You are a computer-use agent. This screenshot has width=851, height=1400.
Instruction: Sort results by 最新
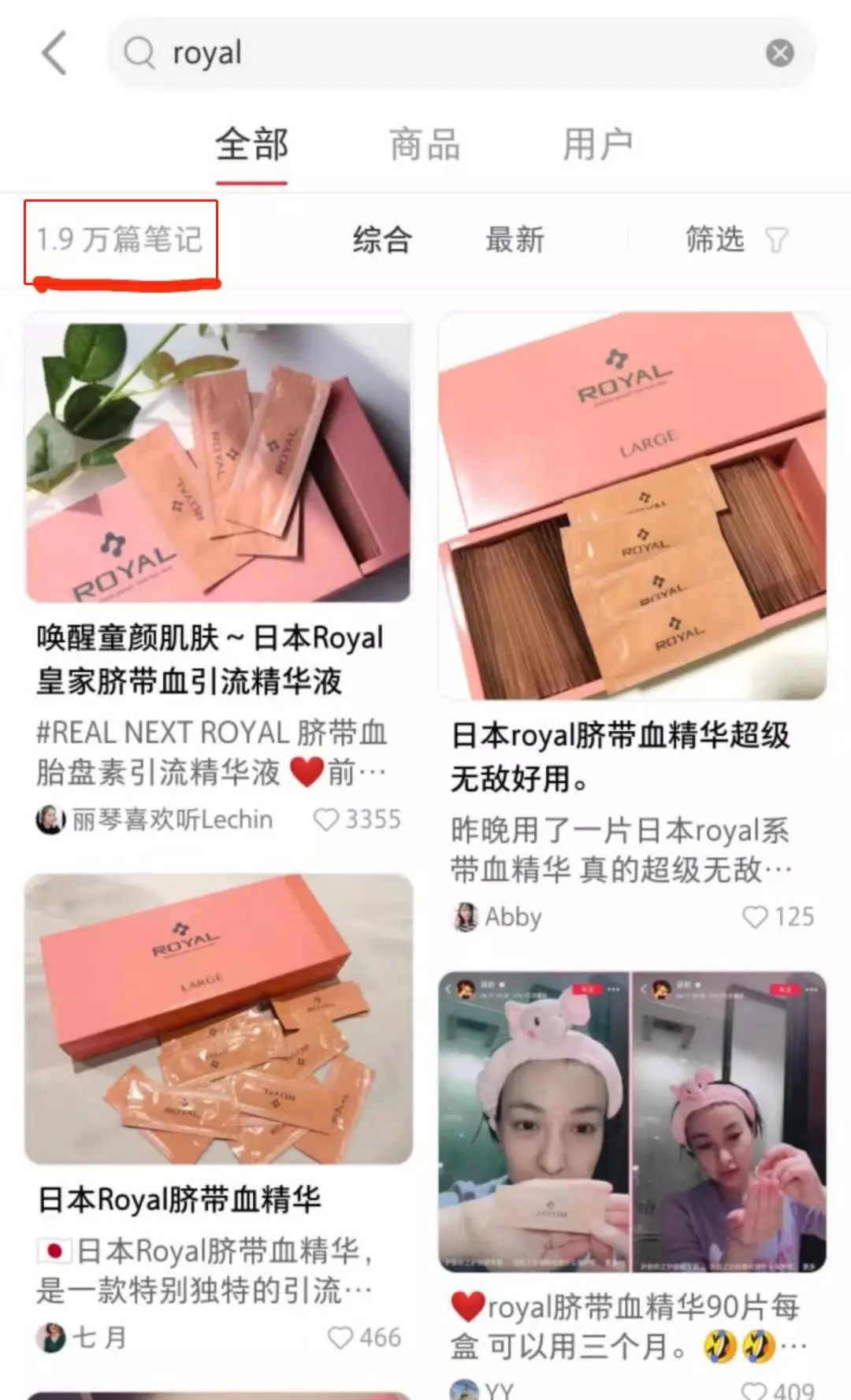[x=515, y=240]
